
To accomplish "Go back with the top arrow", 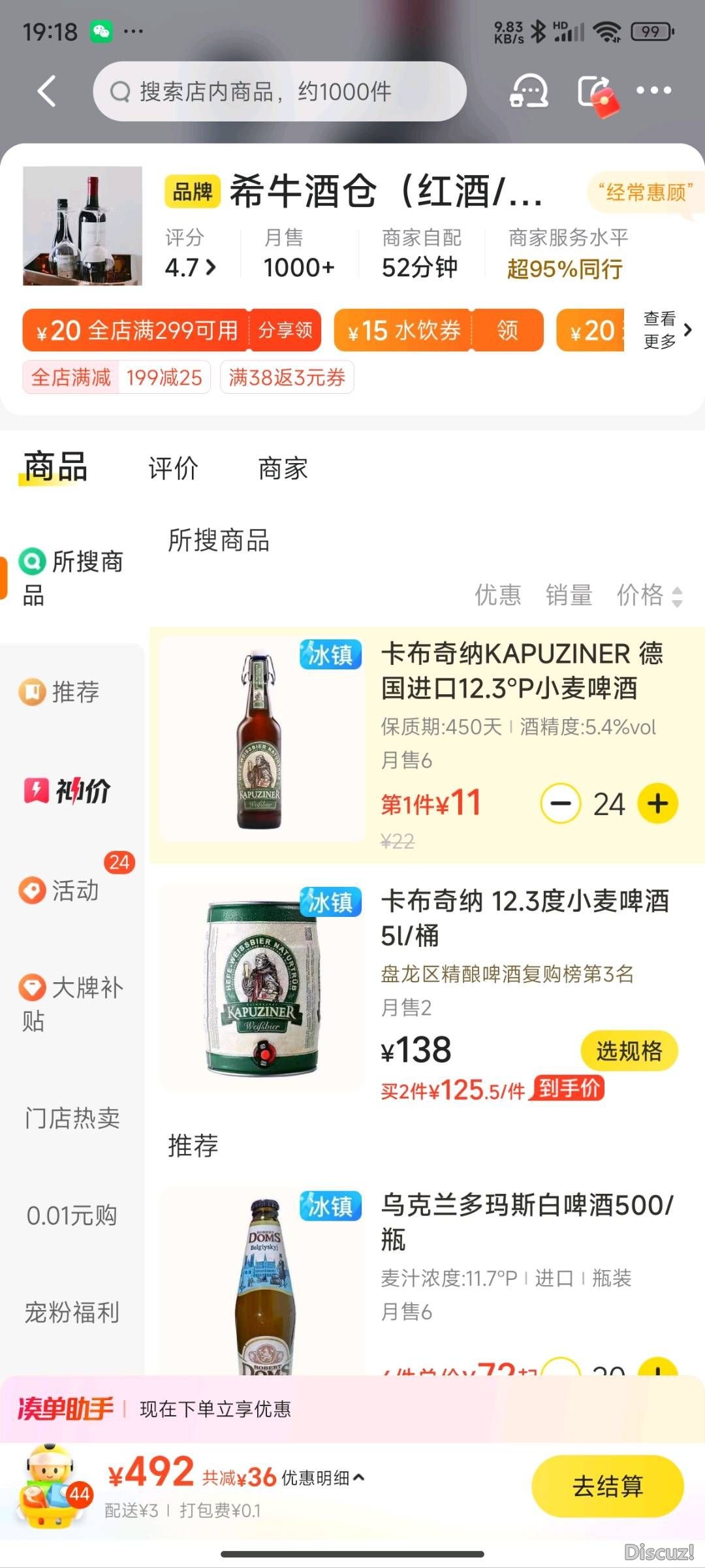I will 47,91.
